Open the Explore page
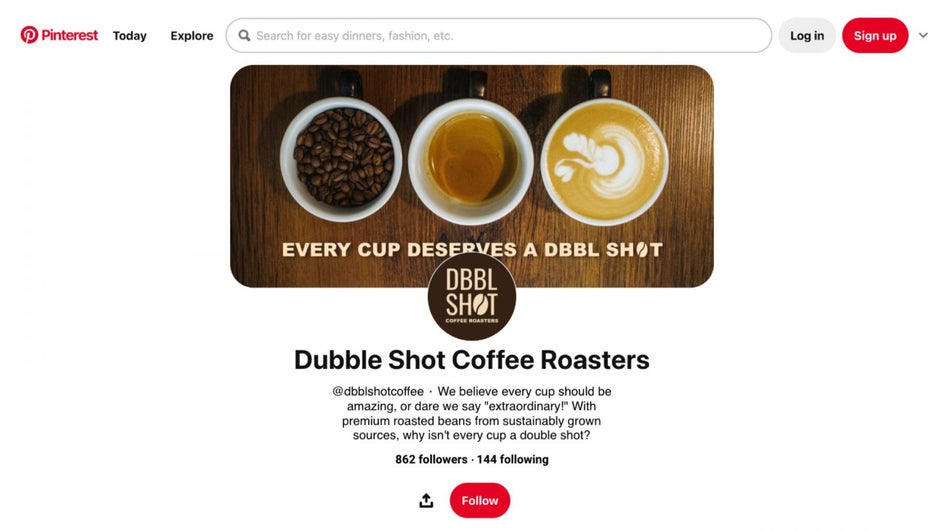Image resolution: width=944 pixels, height=531 pixels. click(x=191, y=36)
